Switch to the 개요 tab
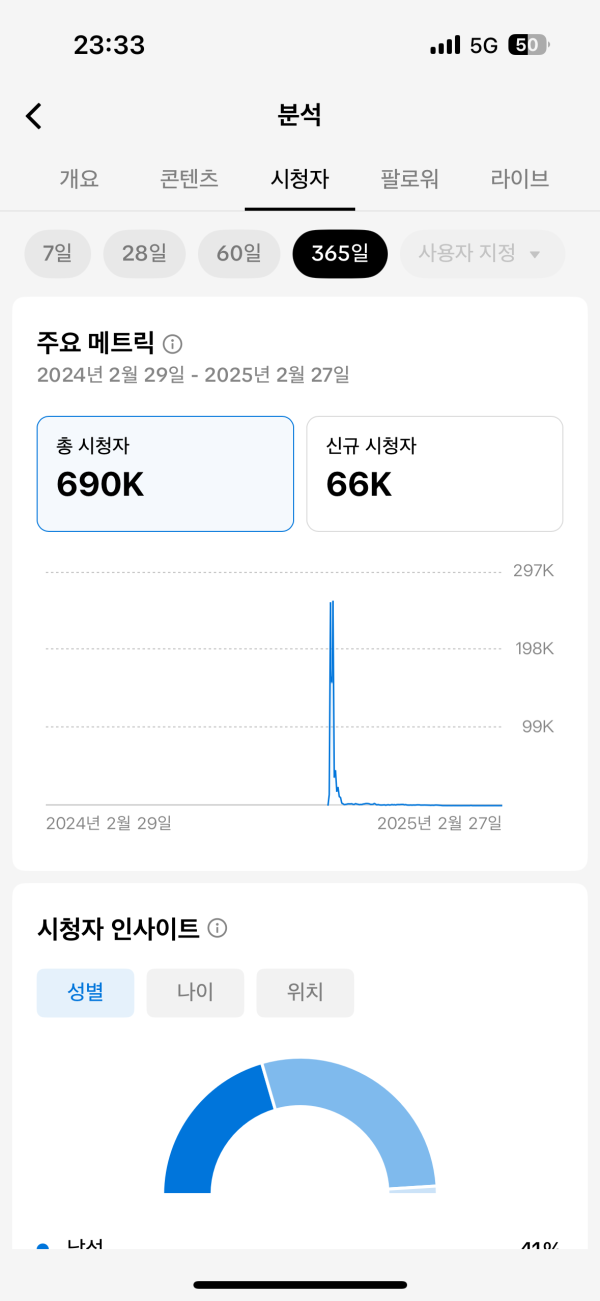600x1301 pixels. tap(79, 180)
